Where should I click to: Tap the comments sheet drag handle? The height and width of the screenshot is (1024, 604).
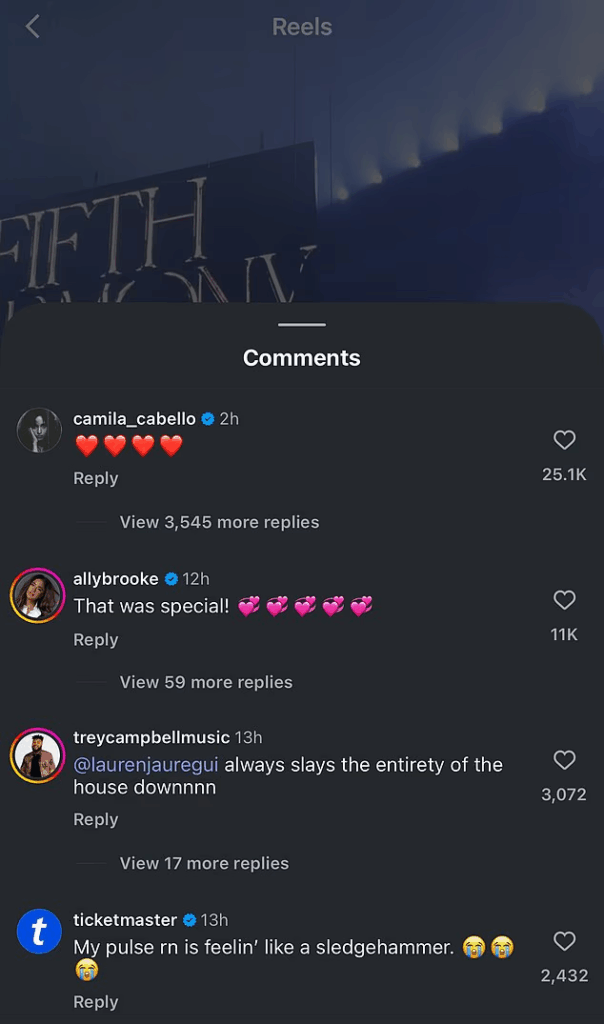pos(302,325)
